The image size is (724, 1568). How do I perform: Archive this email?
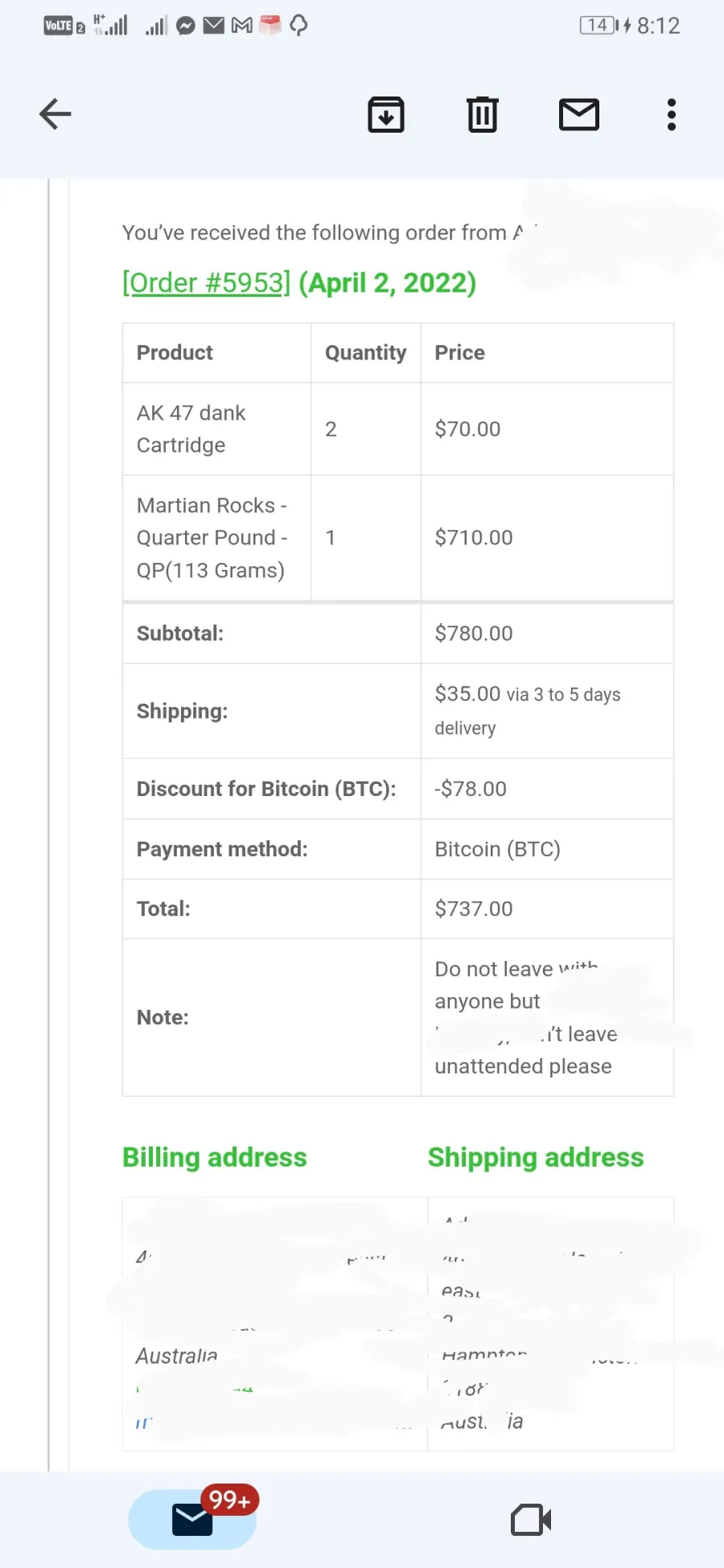point(386,114)
